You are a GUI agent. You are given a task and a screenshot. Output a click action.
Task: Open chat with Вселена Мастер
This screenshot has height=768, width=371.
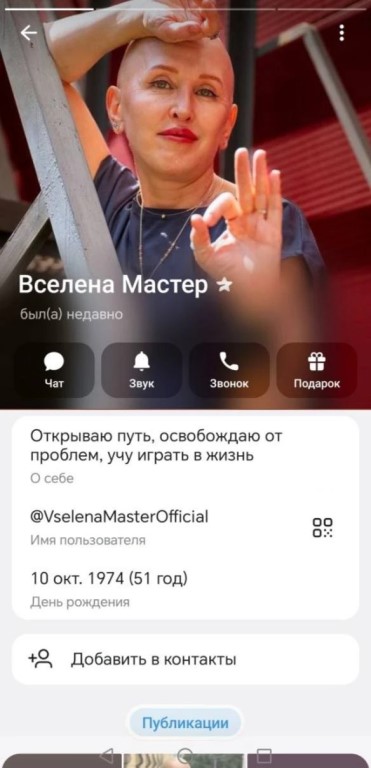pos(54,370)
